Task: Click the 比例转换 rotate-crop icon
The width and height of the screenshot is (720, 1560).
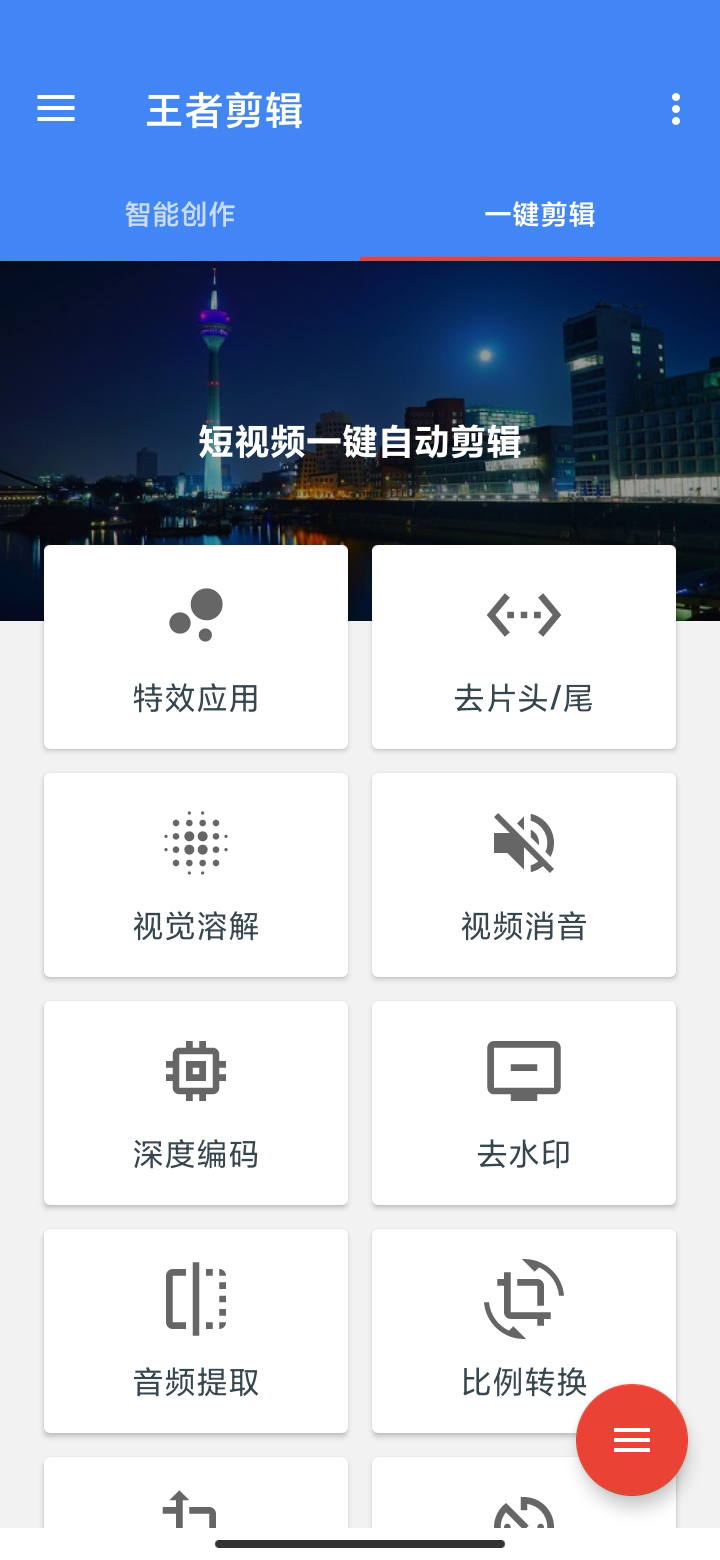Action: [524, 1299]
